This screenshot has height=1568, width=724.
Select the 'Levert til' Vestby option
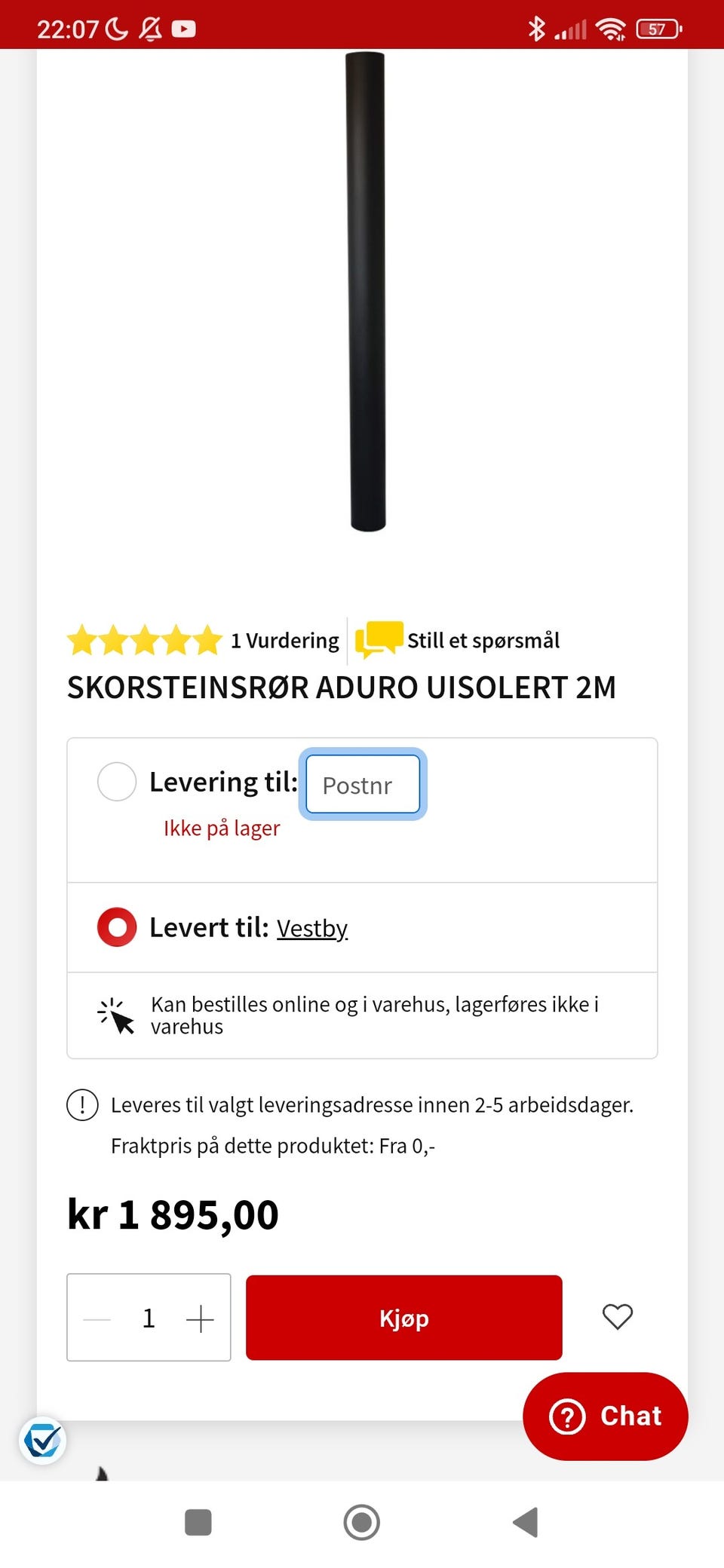coord(116,926)
